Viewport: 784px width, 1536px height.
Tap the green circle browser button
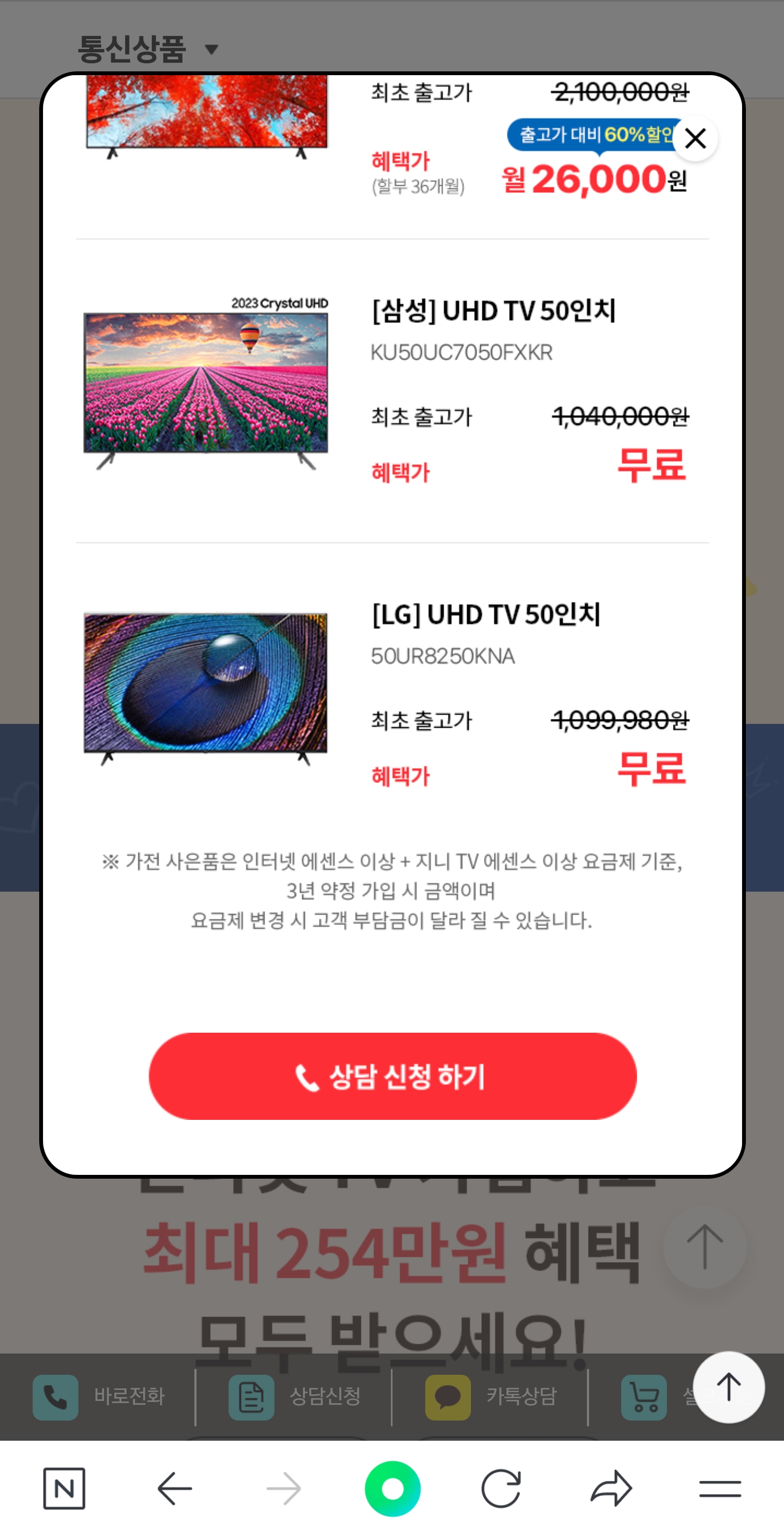(x=393, y=1488)
